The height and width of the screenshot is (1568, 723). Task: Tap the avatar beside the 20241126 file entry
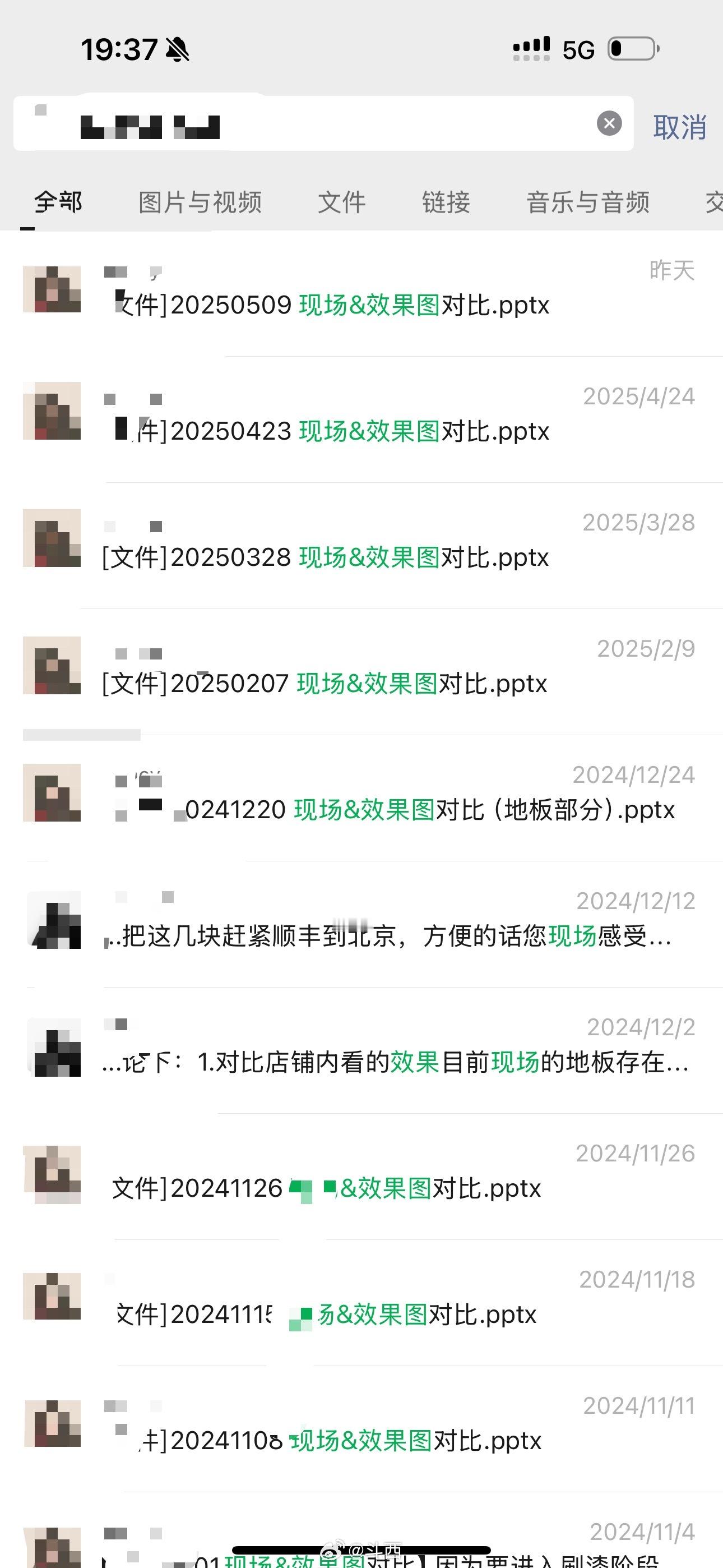tap(52, 1174)
